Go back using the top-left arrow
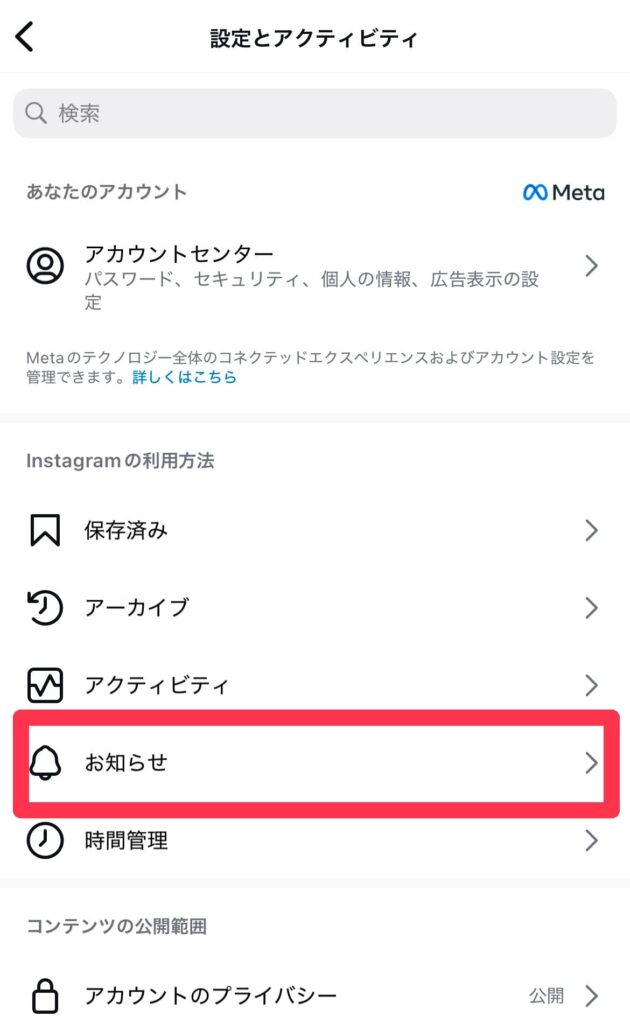This screenshot has height=1024, width=630. [x=25, y=37]
